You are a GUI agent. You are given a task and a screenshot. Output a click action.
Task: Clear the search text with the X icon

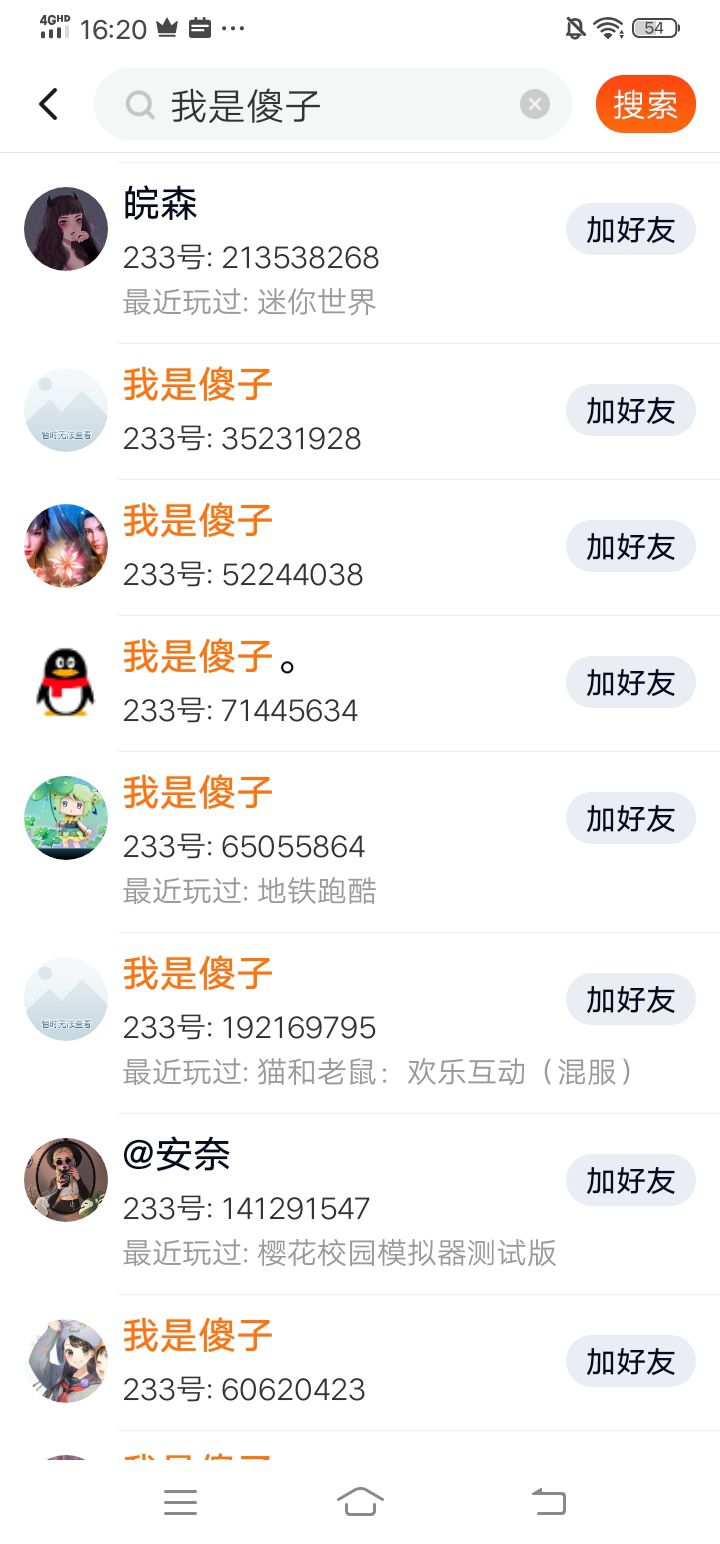tap(535, 104)
